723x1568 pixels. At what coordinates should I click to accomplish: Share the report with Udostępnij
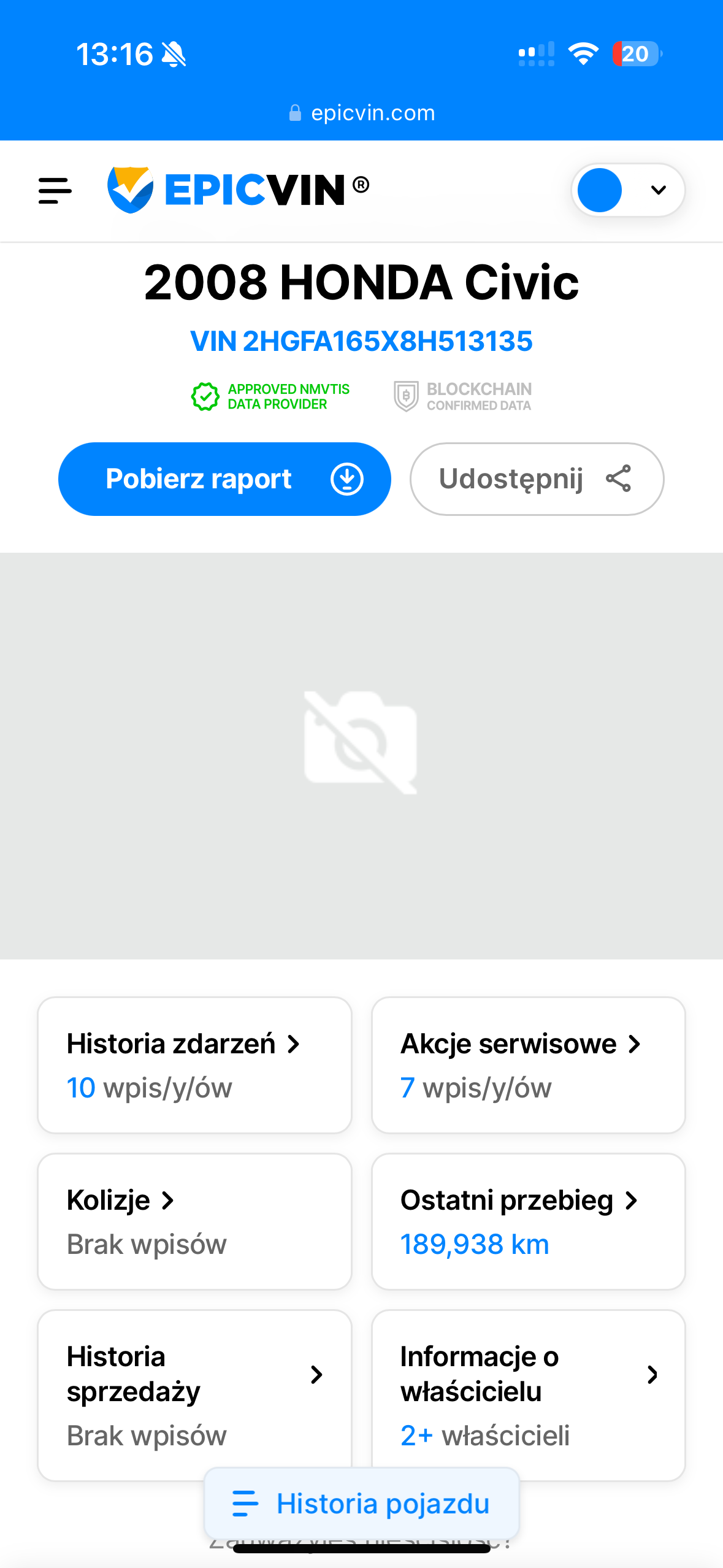click(537, 479)
